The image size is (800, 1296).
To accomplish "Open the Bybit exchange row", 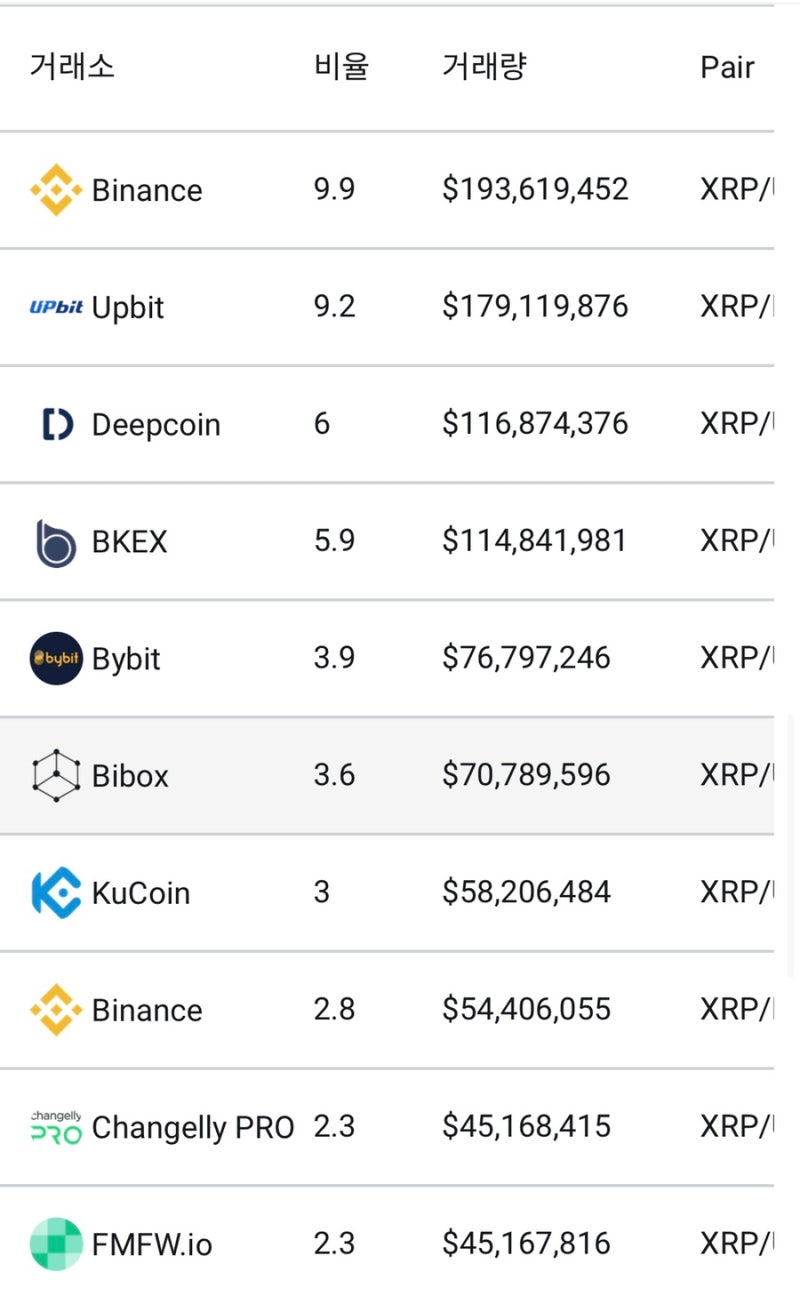I will [387, 658].
